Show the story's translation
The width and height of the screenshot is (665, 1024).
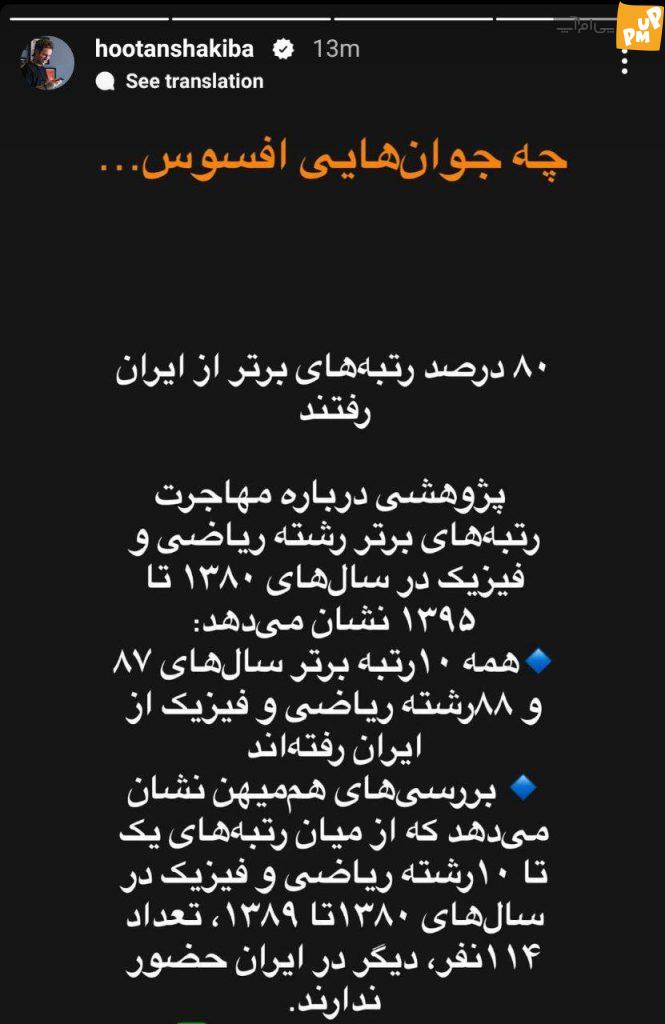click(x=194, y=81)
